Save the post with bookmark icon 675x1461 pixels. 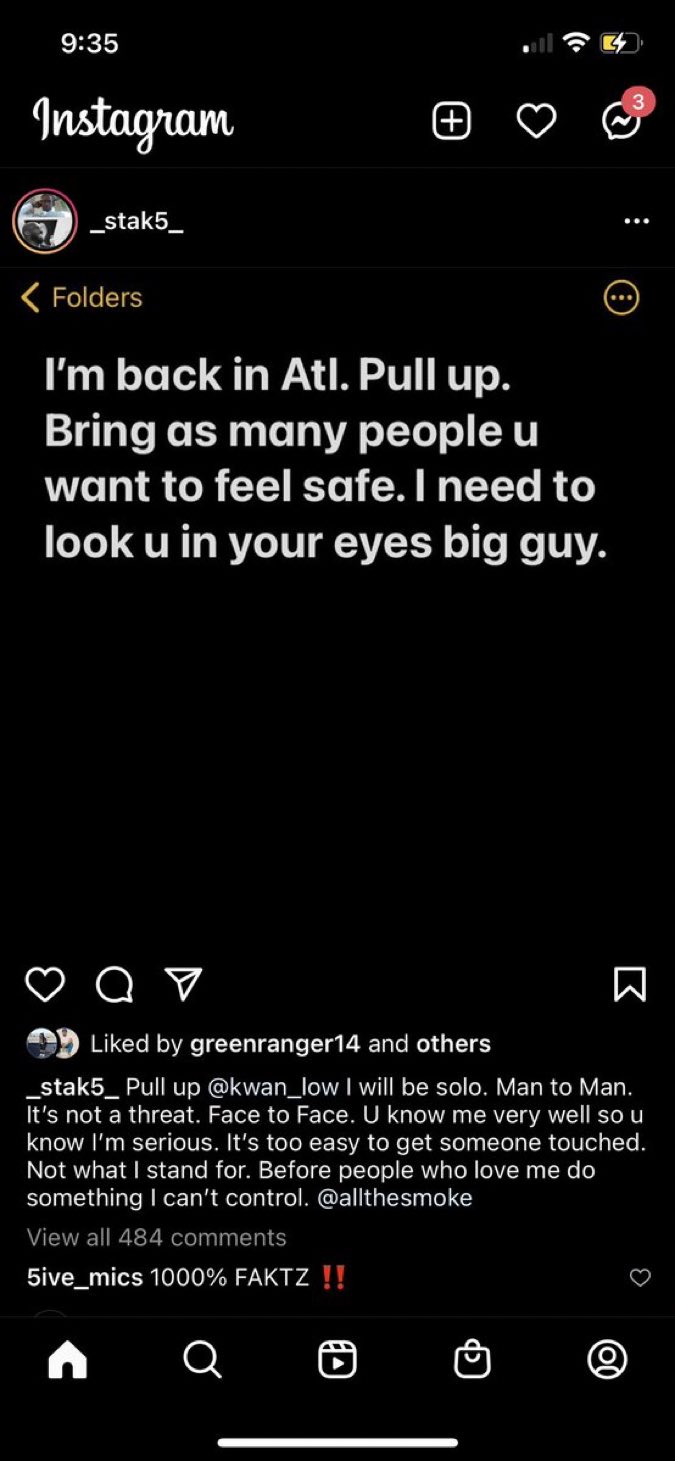(x=629, y=984)
